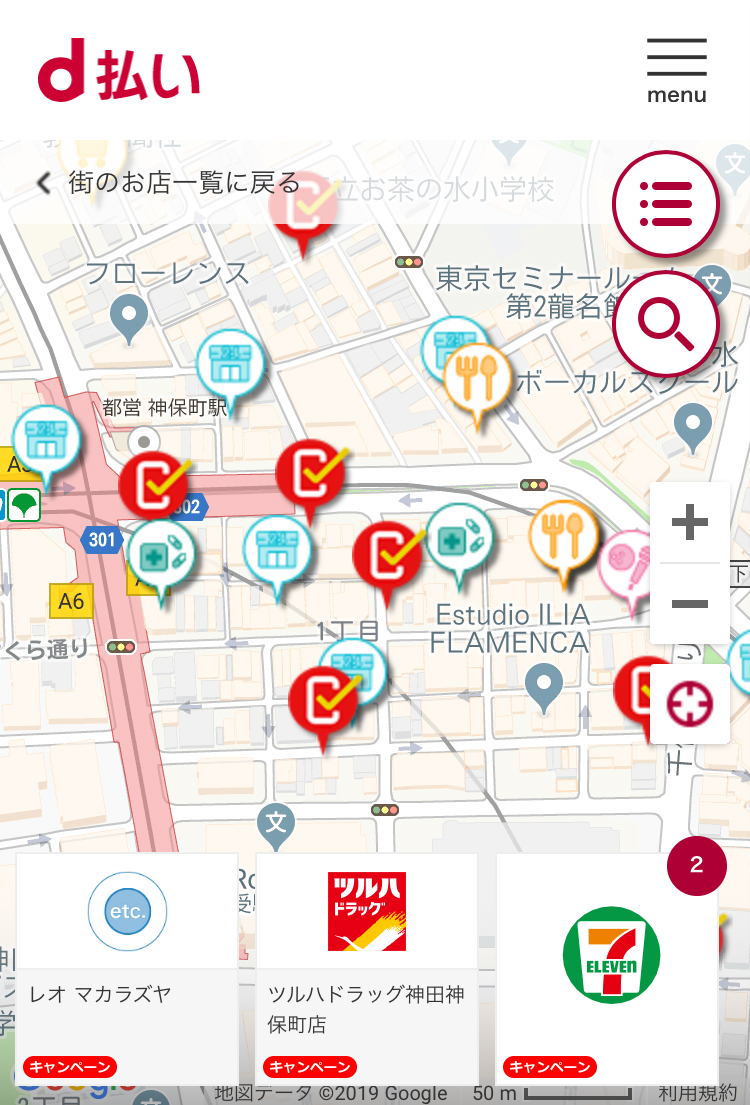The image size is (750, 1105).
Task: Open the search icon
Action: (666, 323)
